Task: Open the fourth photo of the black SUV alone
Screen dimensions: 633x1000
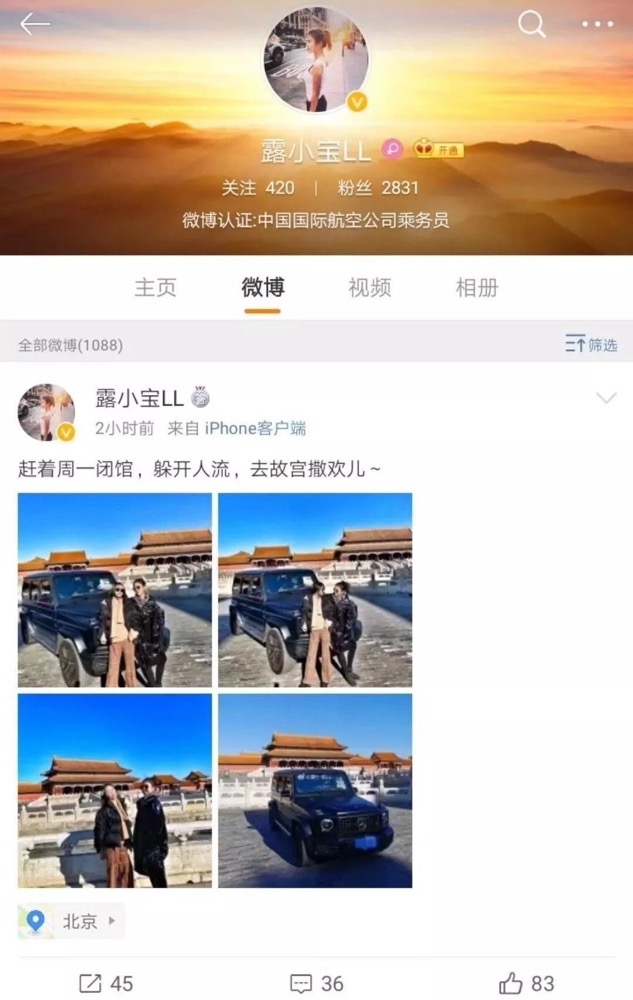Action: [315, 790]
